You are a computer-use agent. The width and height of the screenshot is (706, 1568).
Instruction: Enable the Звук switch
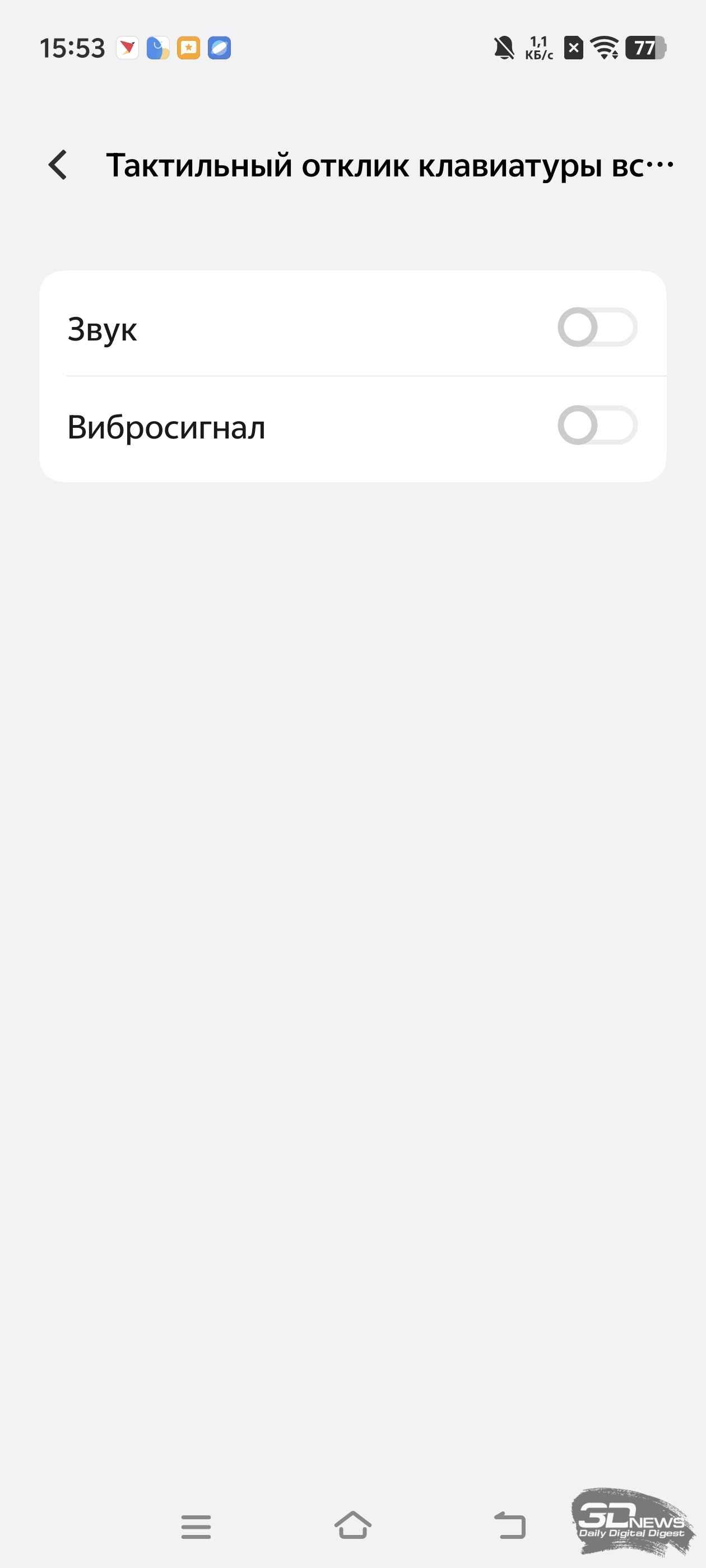[x=597, y=328]
